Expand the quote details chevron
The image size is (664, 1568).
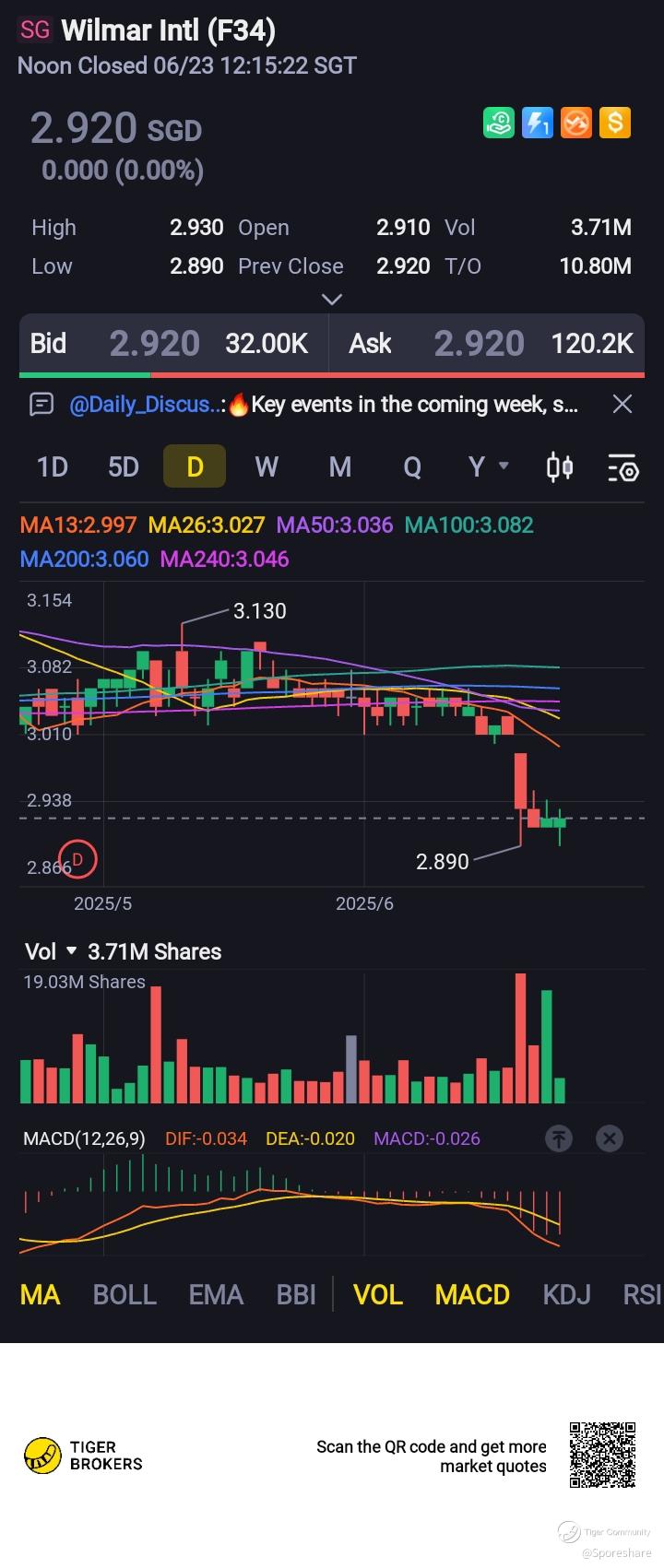pyautogui.click(x=332, y=299)
